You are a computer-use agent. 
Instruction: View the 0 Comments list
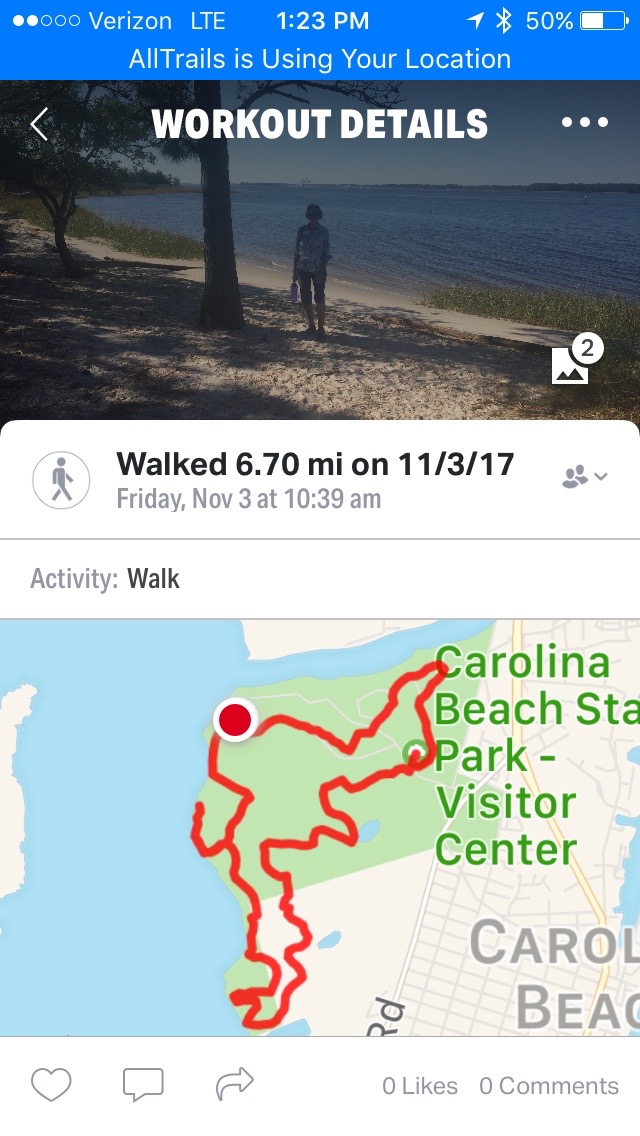[548, 1086]
